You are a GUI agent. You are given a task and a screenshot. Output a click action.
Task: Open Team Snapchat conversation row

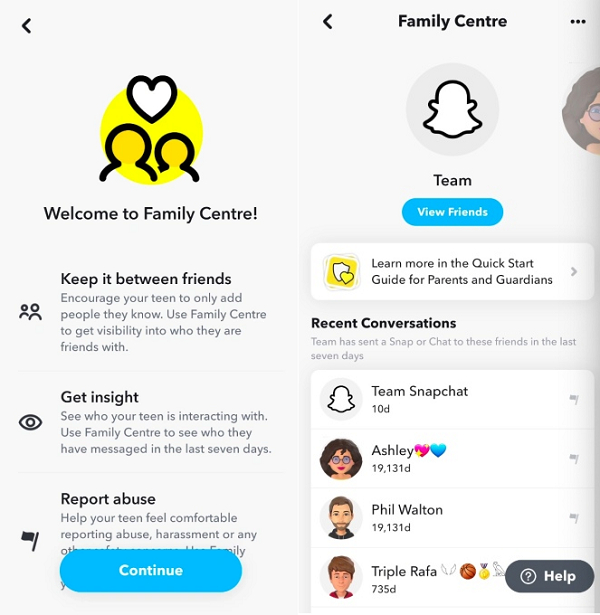pos(440,399)
